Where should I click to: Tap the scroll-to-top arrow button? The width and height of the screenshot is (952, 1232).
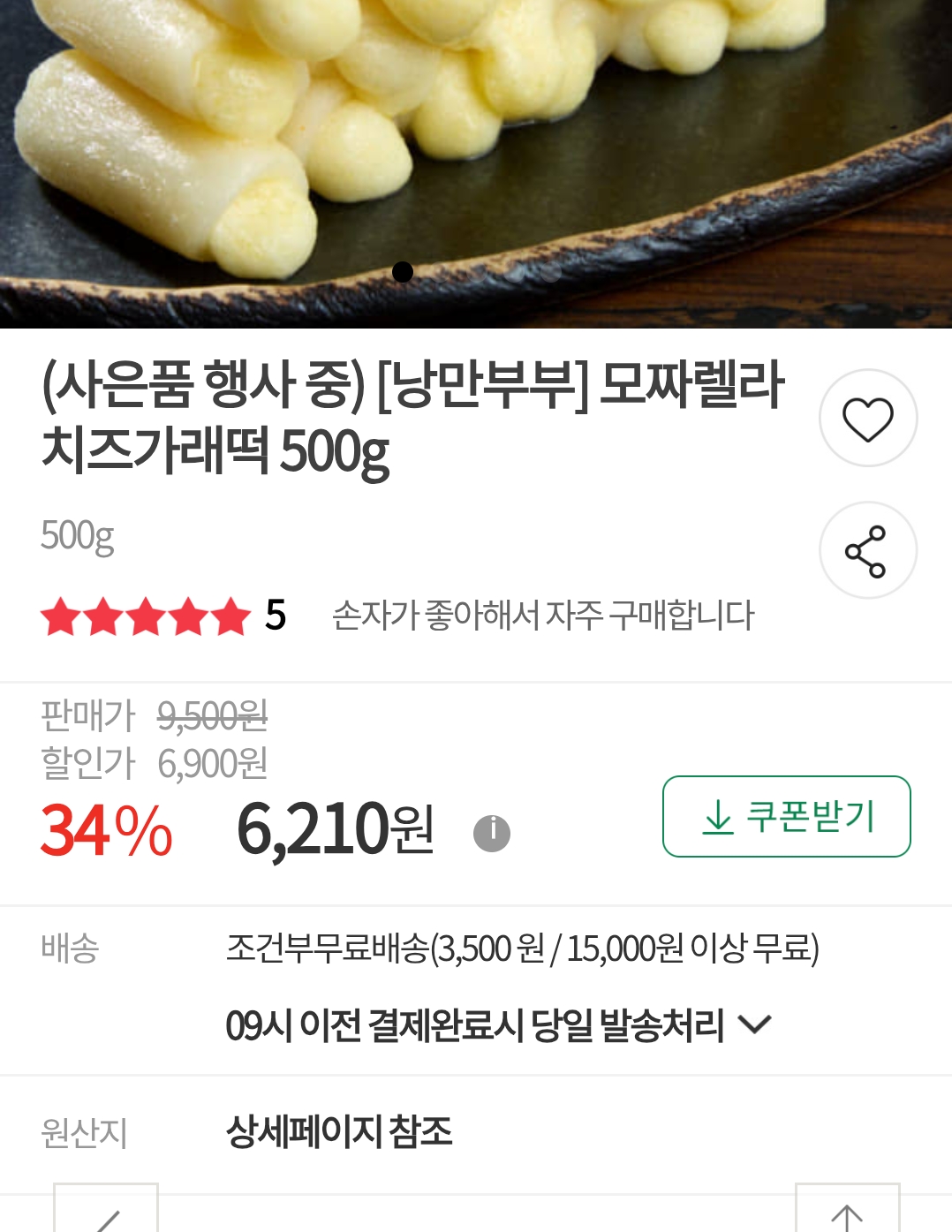point(847,1212)
